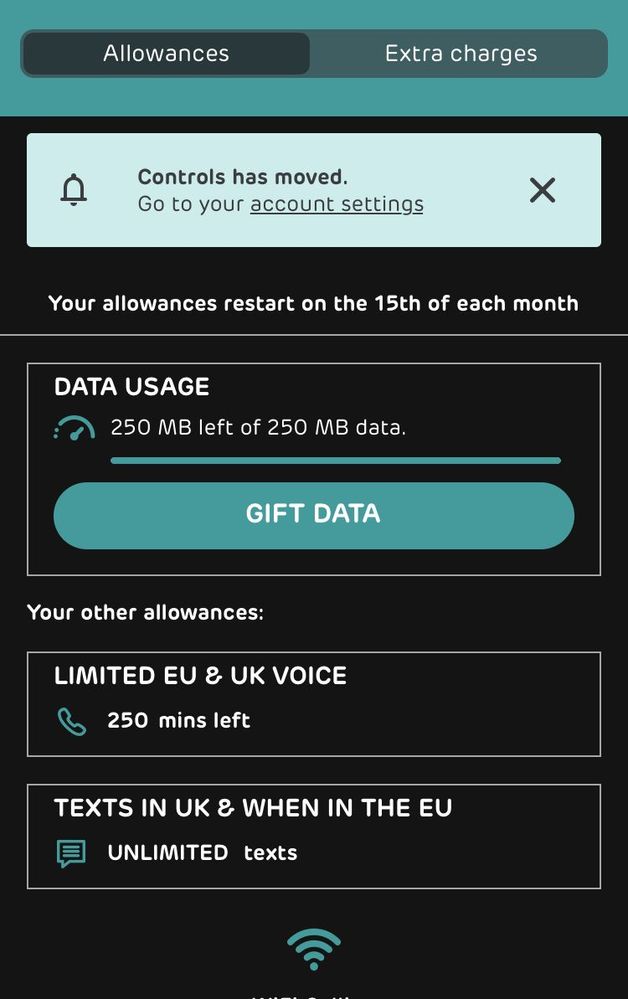628x999 pixels.
Task: Dismiss the Controls has moved banner
Action: [542, 190]
